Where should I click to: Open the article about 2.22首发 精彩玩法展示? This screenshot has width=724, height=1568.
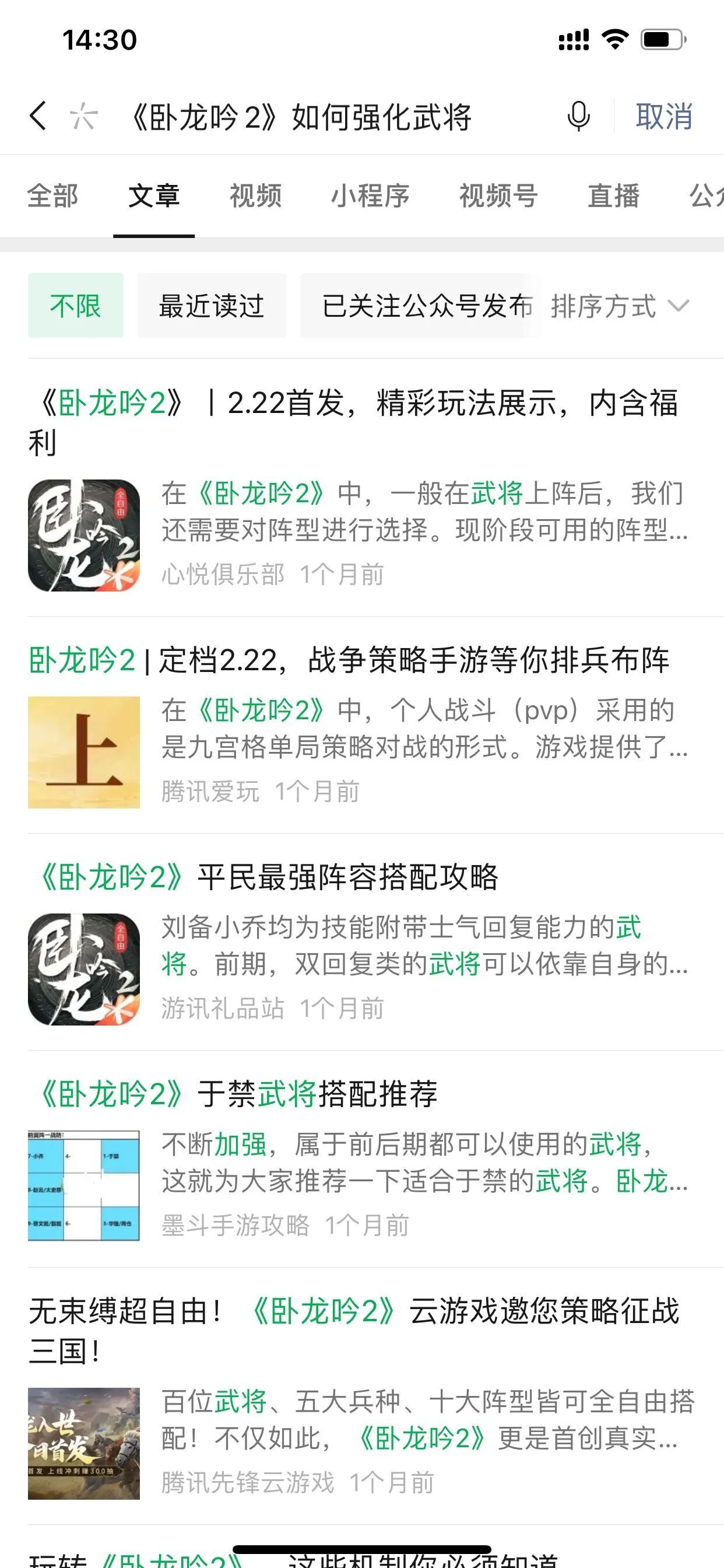coord(362,488)
